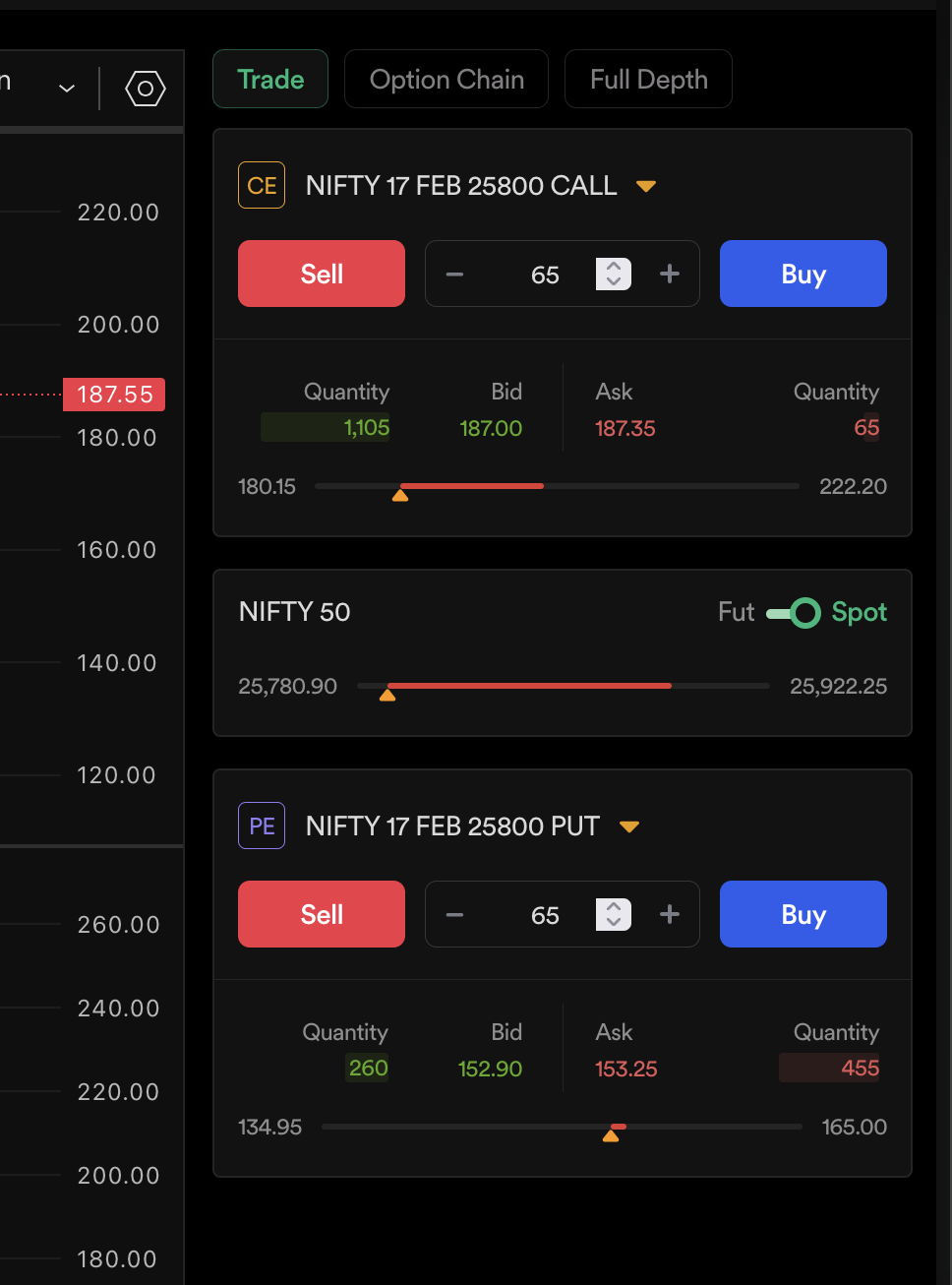Toggle the Fut/Spot switch for NIFTY 50
Viewport: 952px width, 1285px height.
point(794,613)
